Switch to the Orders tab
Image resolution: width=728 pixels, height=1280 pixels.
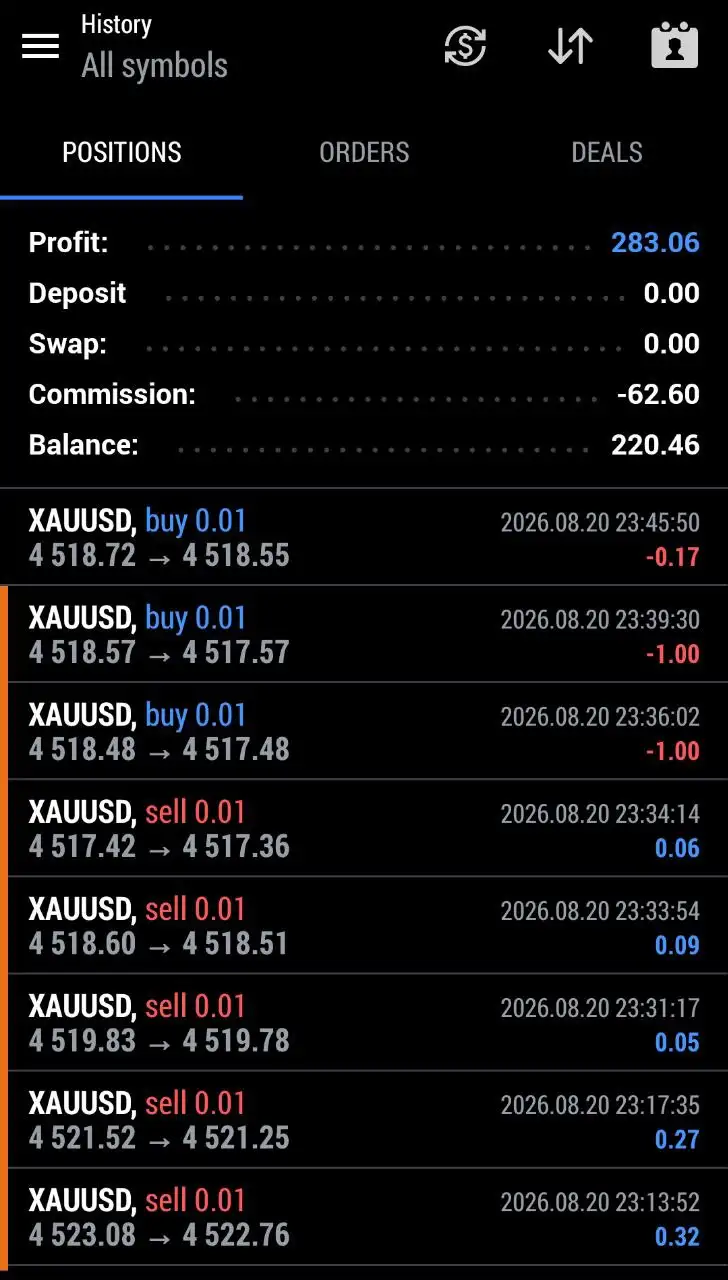pyautogui.click(x=364, y=152)
